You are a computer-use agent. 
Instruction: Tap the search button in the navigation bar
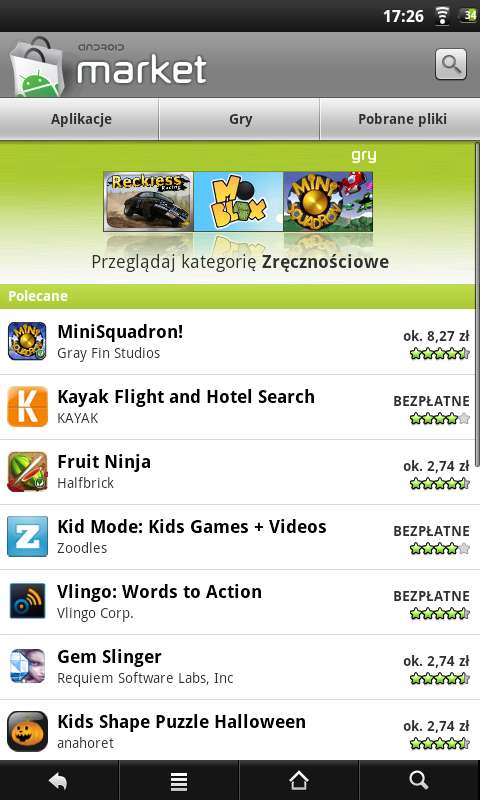point(419,780)
